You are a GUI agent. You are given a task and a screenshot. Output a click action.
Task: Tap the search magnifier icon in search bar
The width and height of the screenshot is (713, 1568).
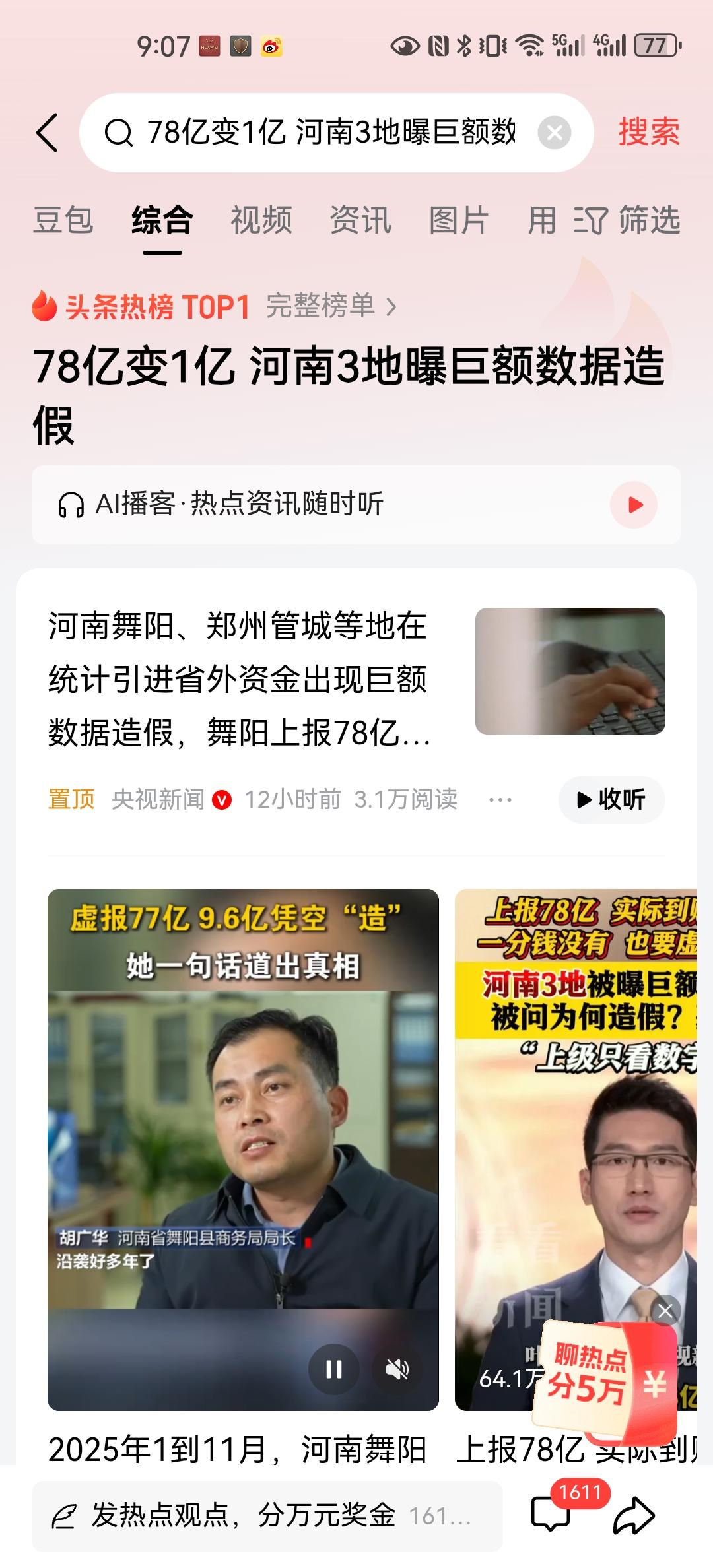tap(119, 131)
